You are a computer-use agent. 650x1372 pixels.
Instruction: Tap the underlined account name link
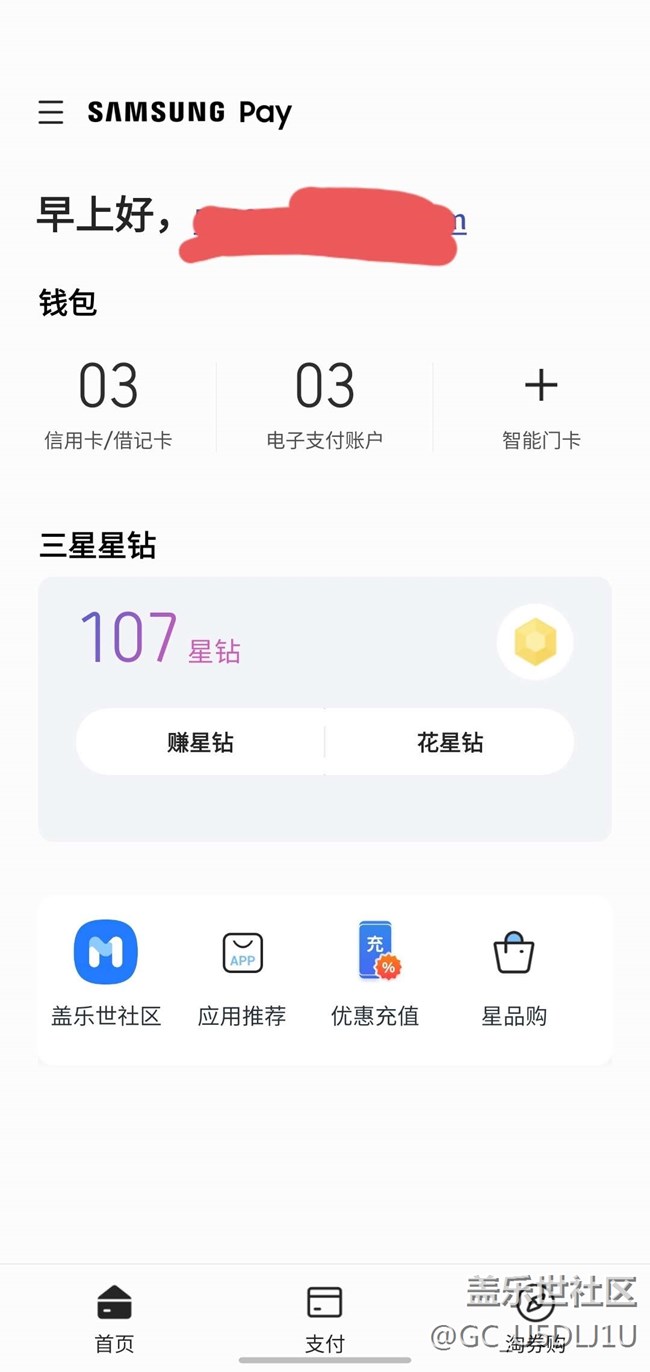[x=325, y=220]
